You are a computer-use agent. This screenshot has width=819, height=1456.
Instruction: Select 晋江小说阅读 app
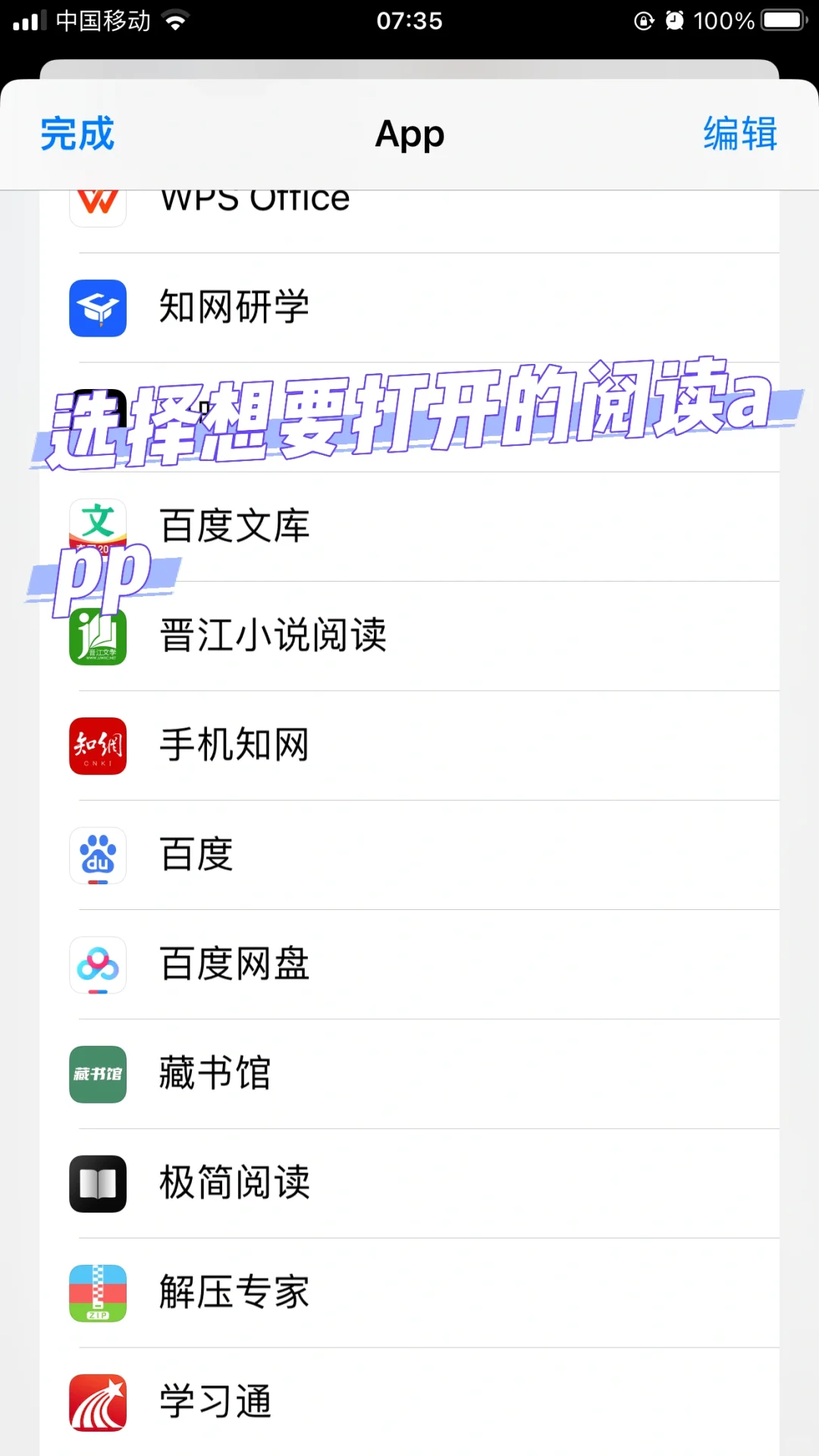tap(409, 636)
